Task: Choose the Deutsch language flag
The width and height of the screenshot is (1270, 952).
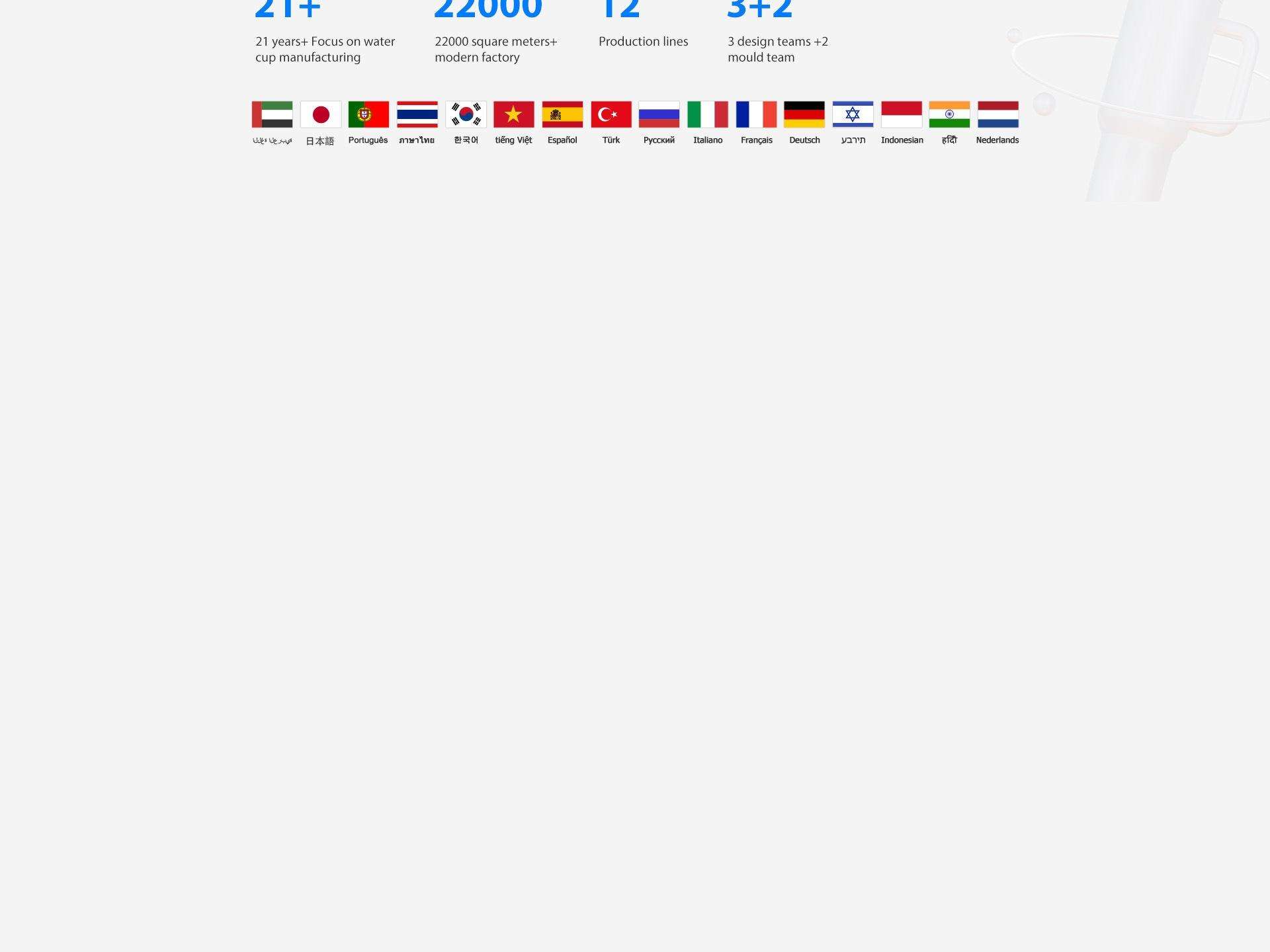Action: click(x=804, y=114)
